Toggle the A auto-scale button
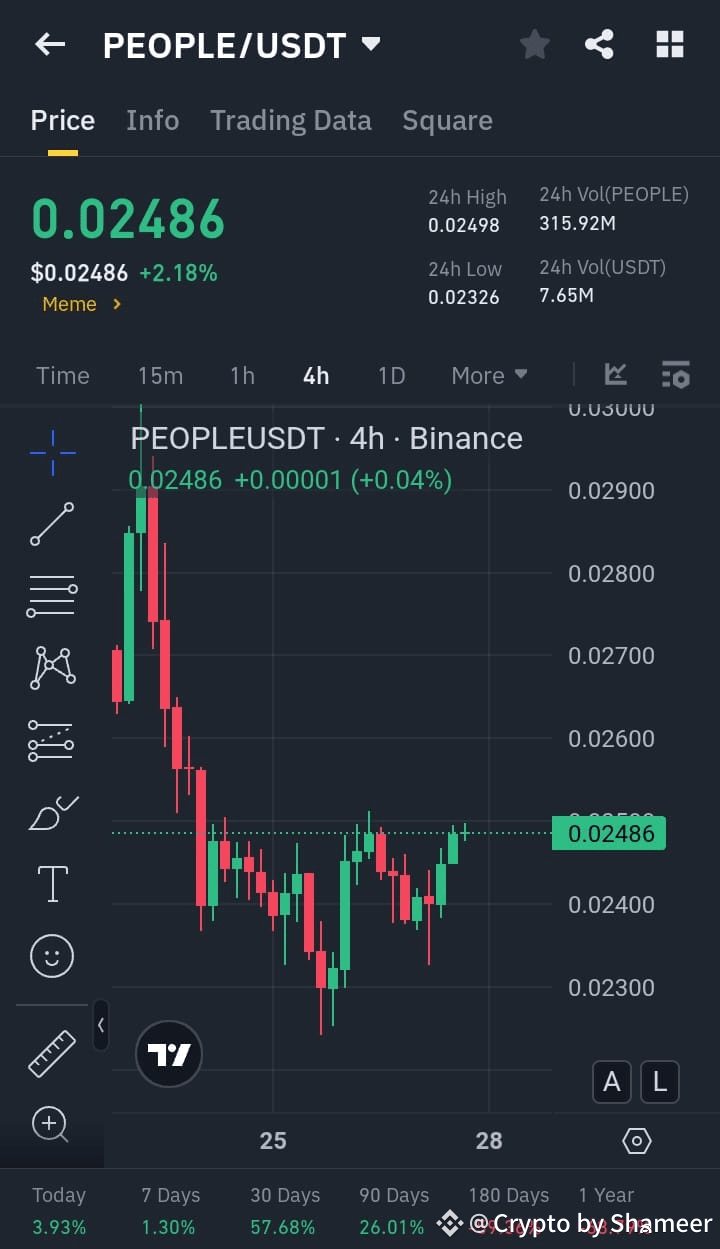The width and height of the screenshot is (720, 1249). [x=611, y=1082]
